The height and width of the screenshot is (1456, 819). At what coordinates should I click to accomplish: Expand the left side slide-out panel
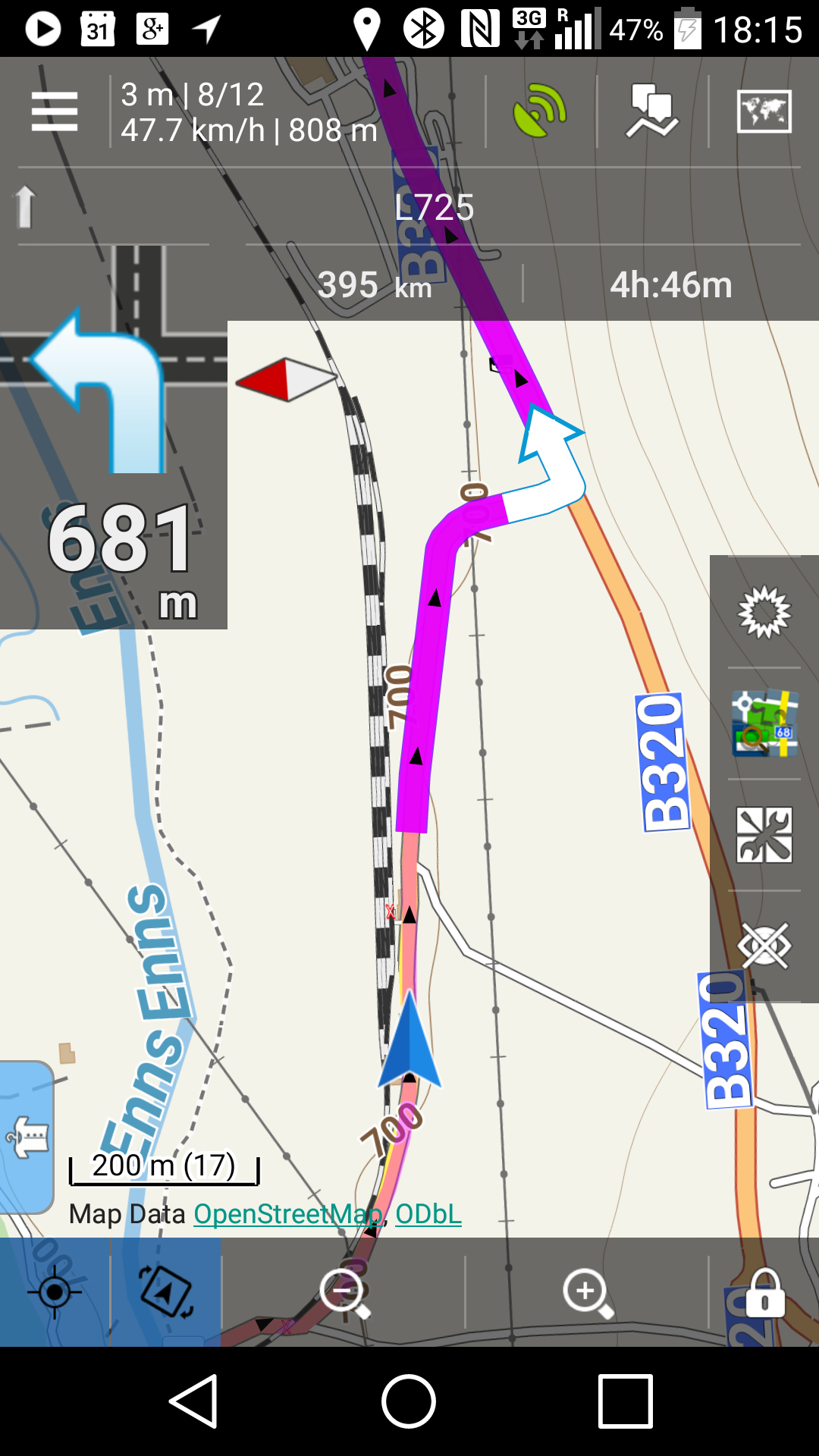[27, 1137]
